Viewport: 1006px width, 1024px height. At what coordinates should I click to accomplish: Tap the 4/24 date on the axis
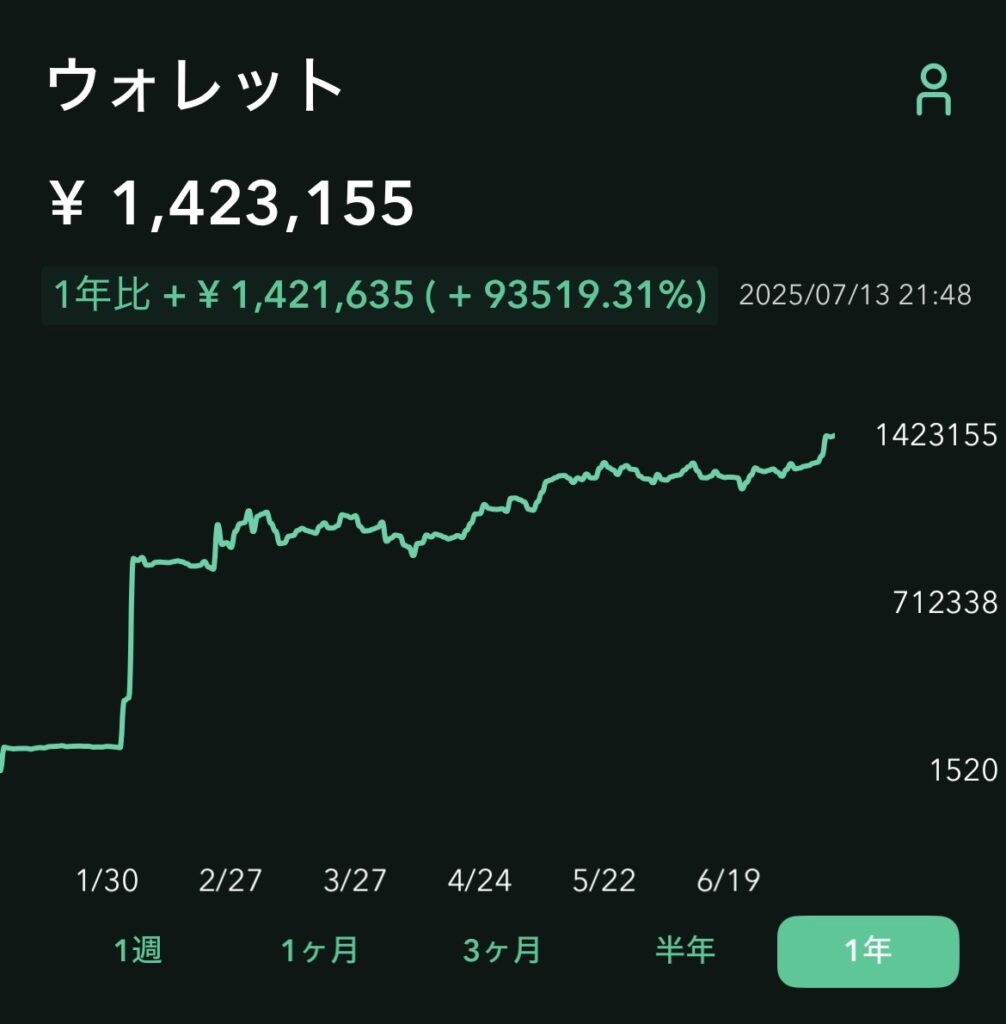480,882
